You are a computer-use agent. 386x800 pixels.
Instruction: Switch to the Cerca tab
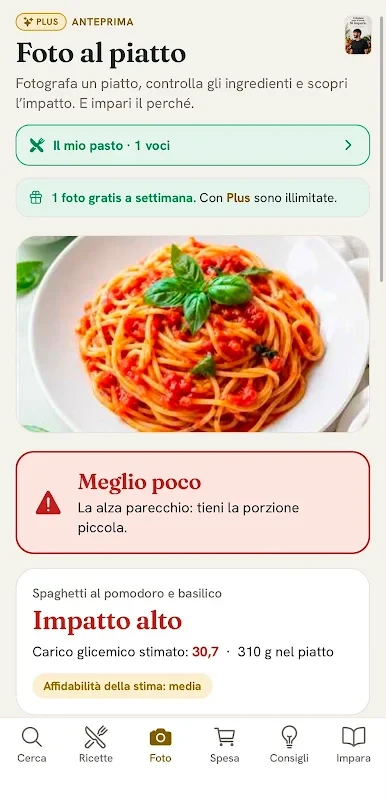click(32, 745)
